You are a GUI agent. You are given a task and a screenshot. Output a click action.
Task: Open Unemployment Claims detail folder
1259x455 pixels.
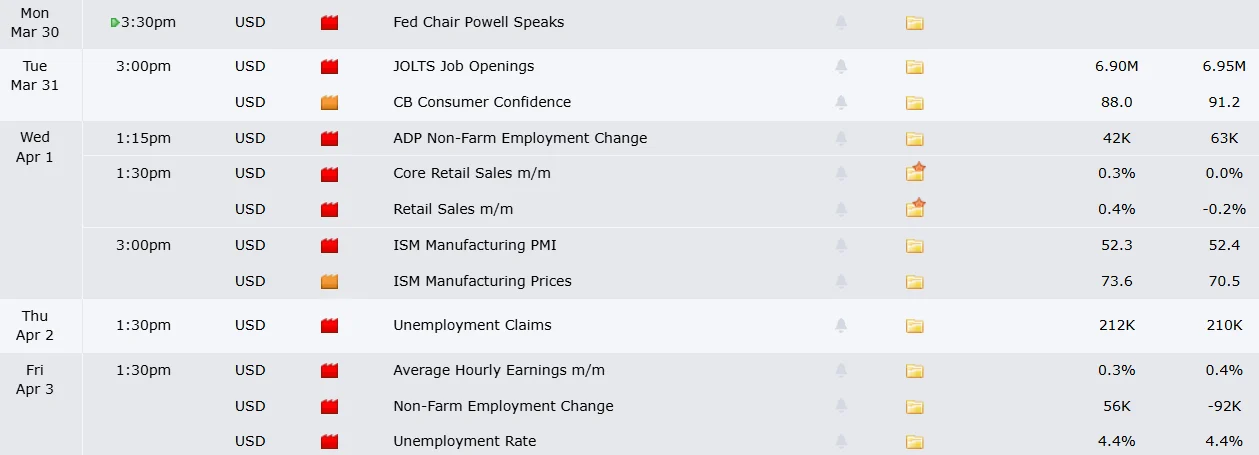coord(914,325)
